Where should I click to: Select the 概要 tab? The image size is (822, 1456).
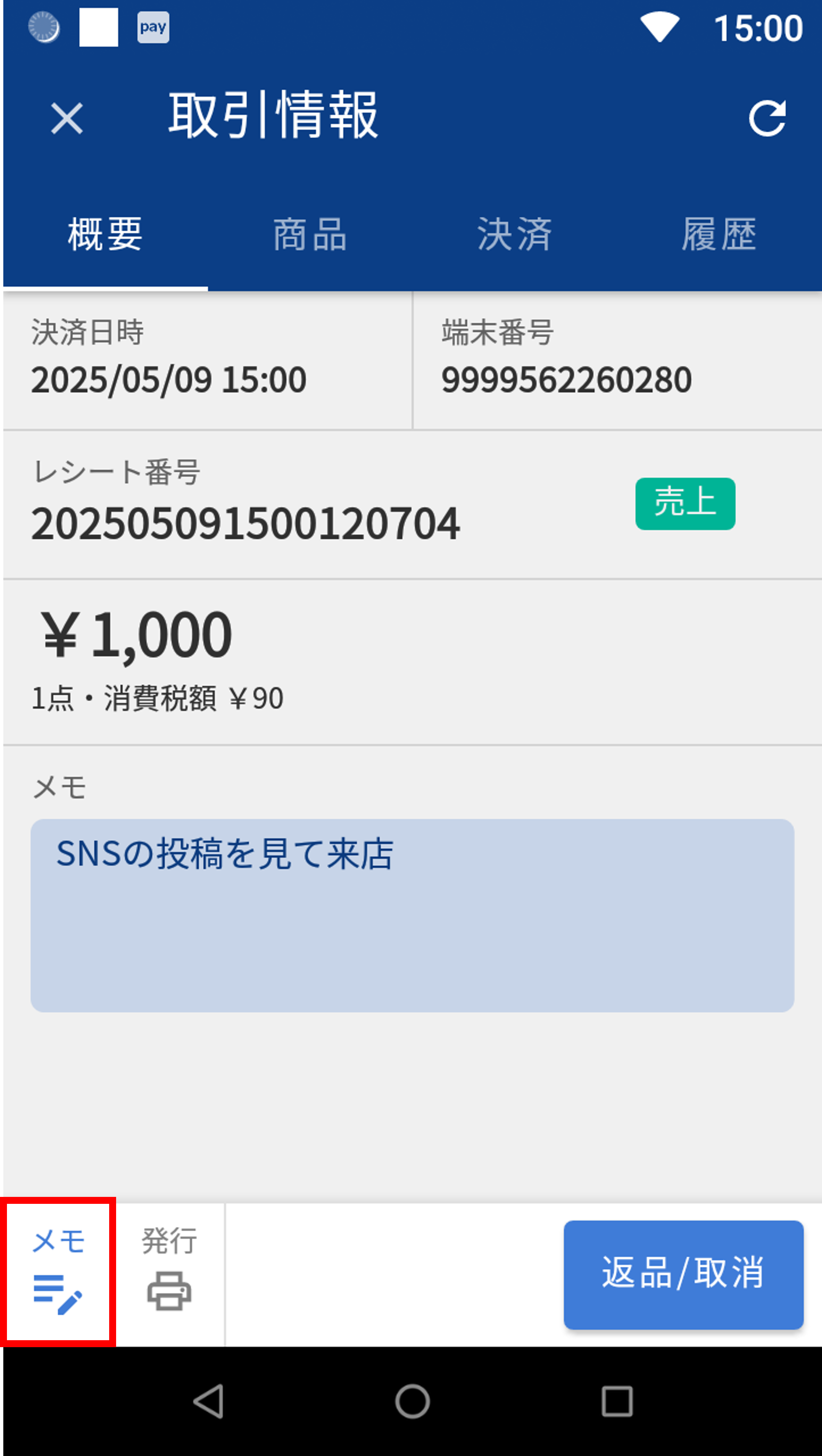click(x=105, y=234)
